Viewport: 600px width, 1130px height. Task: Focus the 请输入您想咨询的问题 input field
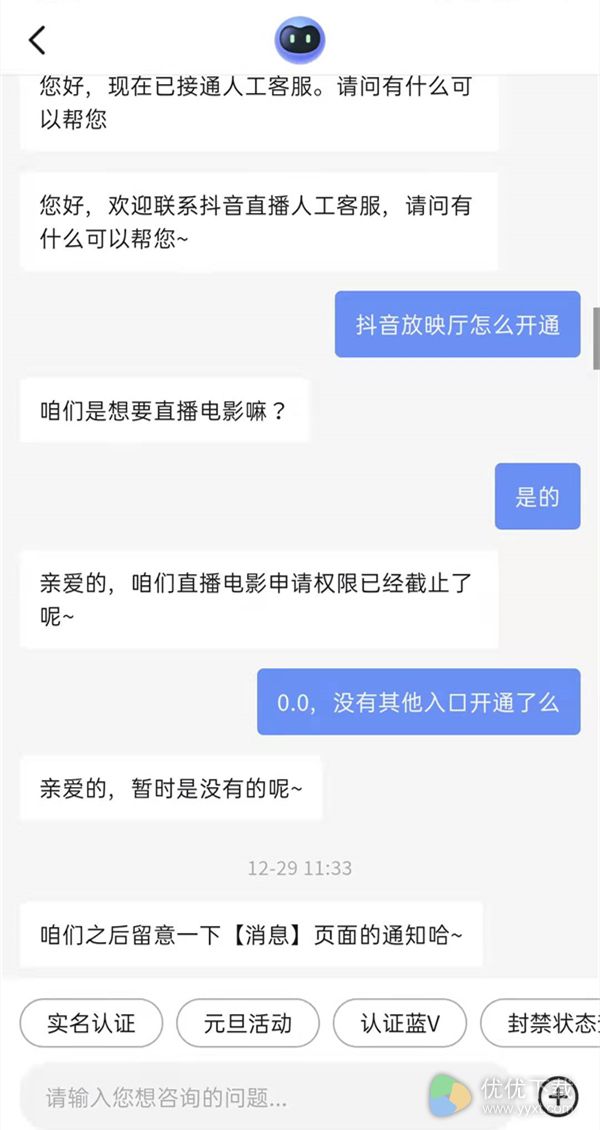pyautogui.click(x=263, y=1098)
